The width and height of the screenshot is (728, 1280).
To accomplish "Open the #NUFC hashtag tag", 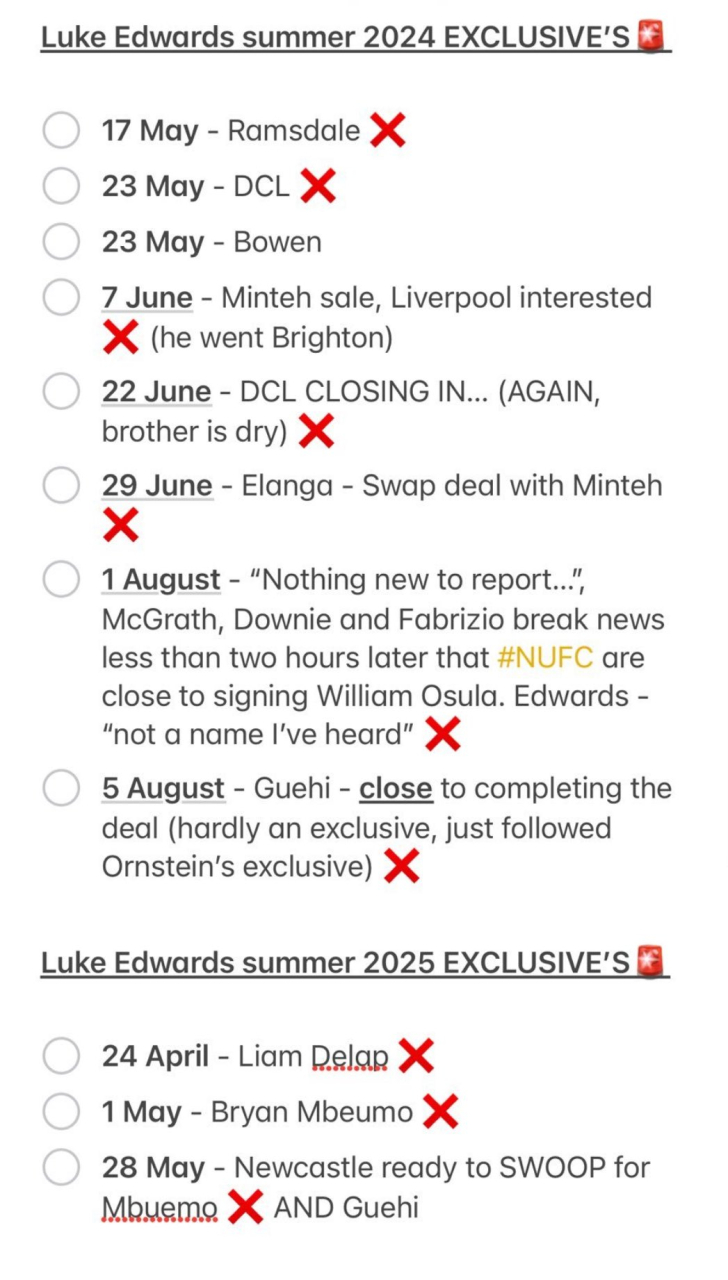I will tap(545, 659).
